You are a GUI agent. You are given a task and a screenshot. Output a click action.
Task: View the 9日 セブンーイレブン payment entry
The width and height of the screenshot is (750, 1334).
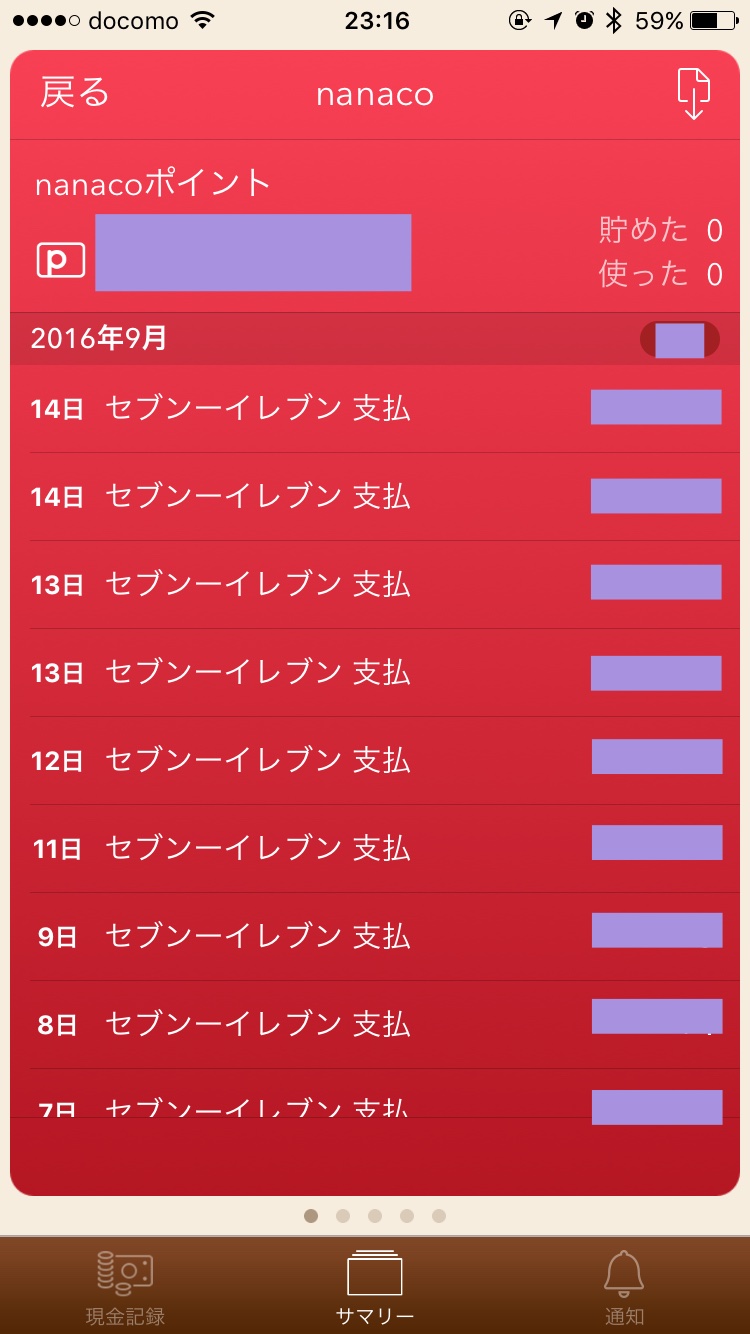tap(375, 937)
